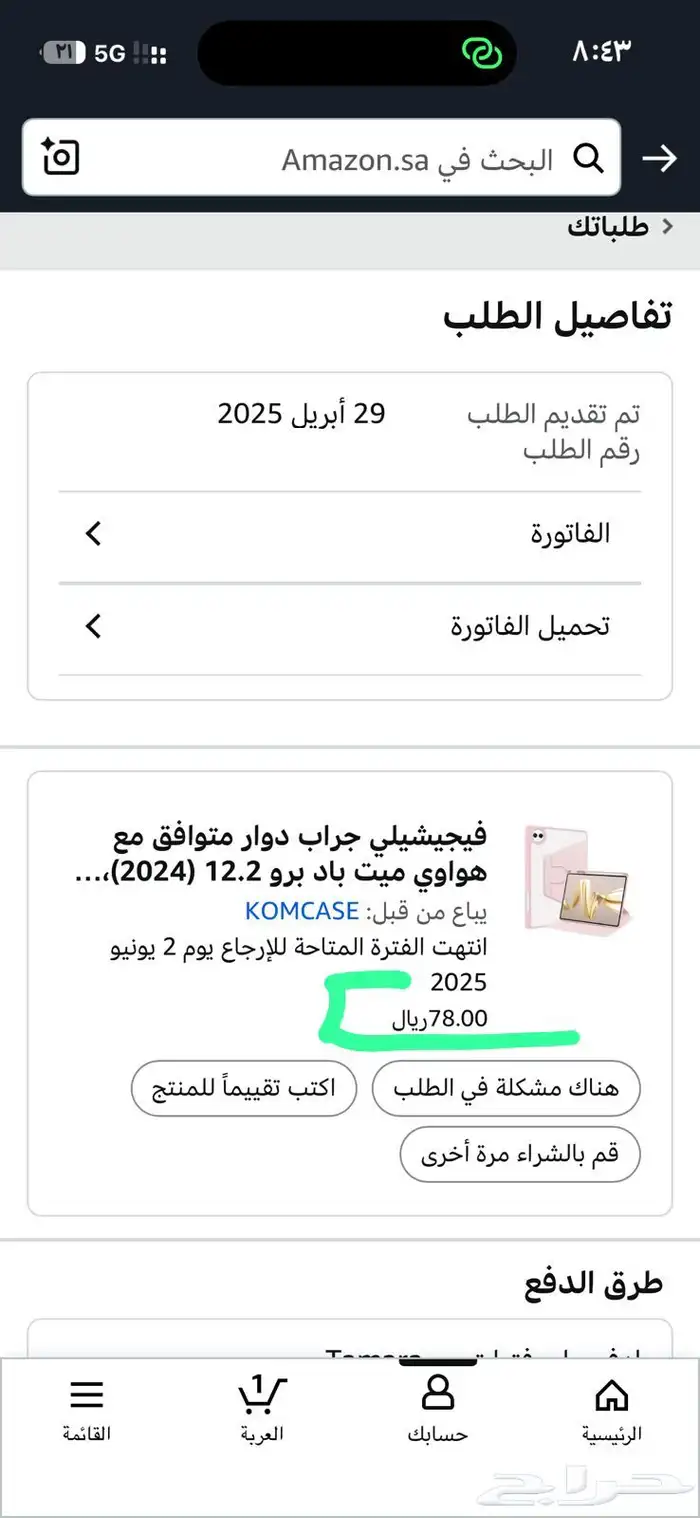700x1518 pixels.
Task: Open the القائمة menu tab
Action: click(x=87, y=1410)
